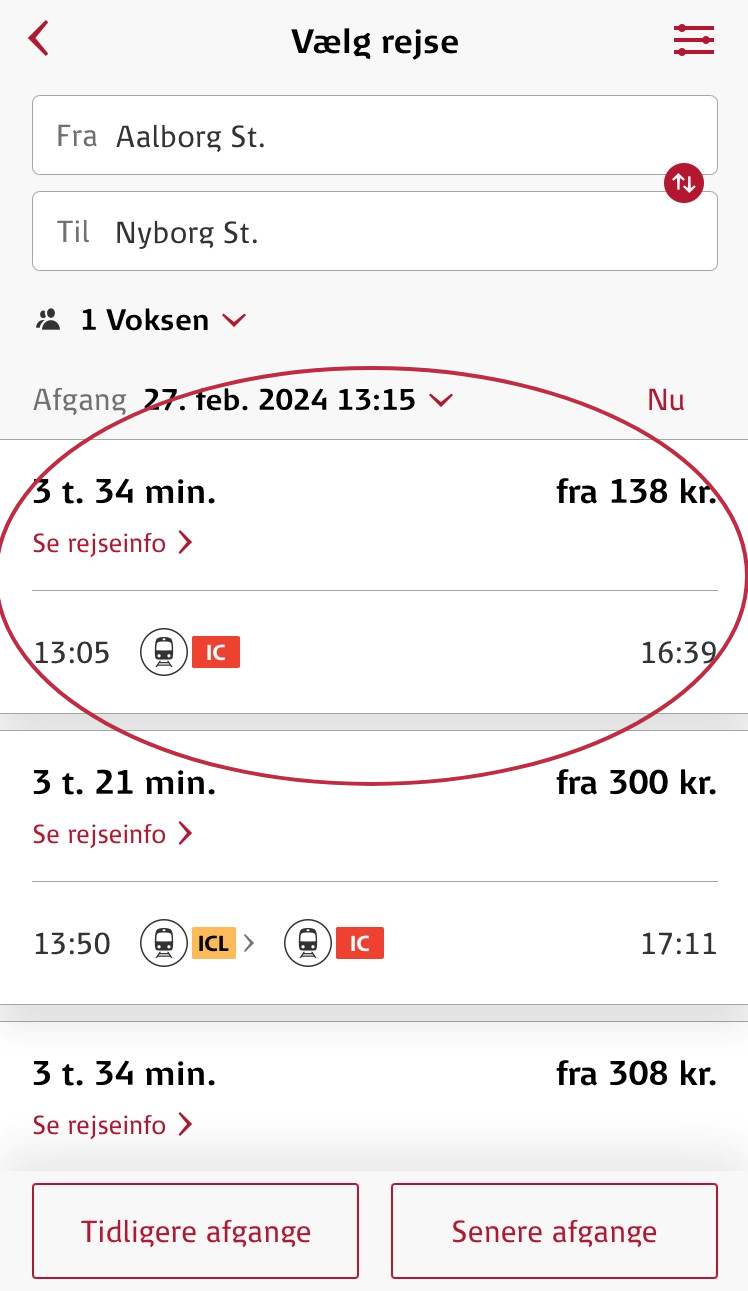Tap the IC badge on the circled journey

tap(216, 651)
